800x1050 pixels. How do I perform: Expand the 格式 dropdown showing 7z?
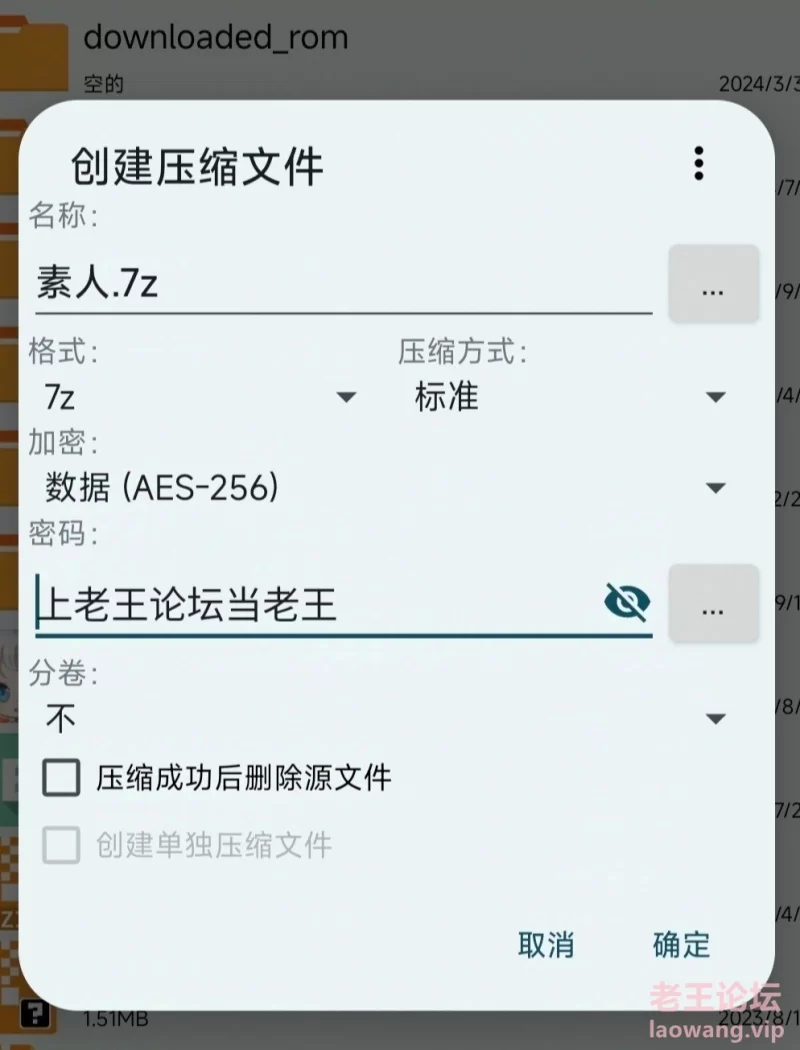tap(200, 397)
